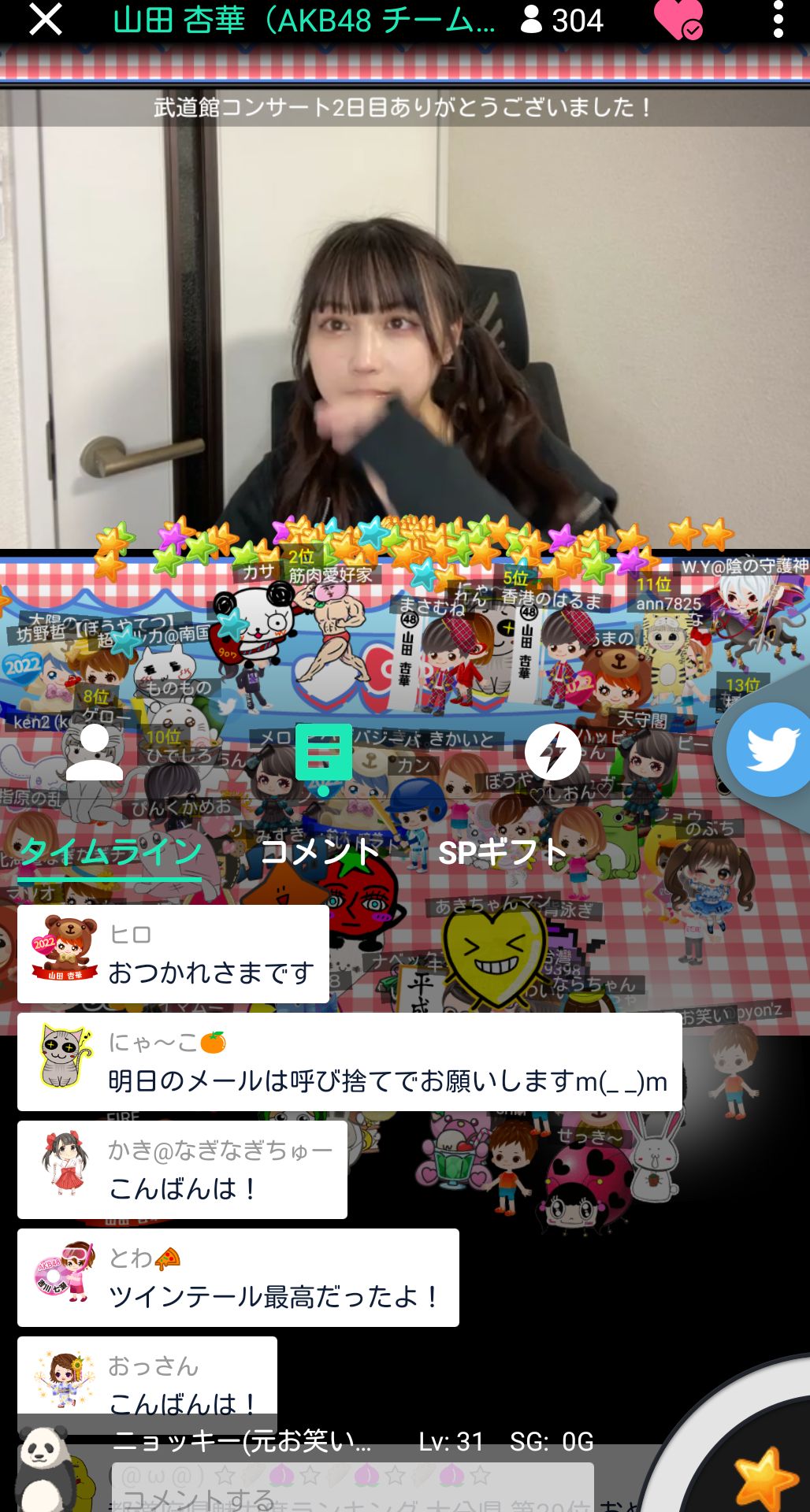Select the green message list icon
The height and width of the screenshot is (1512, 810).
[323, 753]
